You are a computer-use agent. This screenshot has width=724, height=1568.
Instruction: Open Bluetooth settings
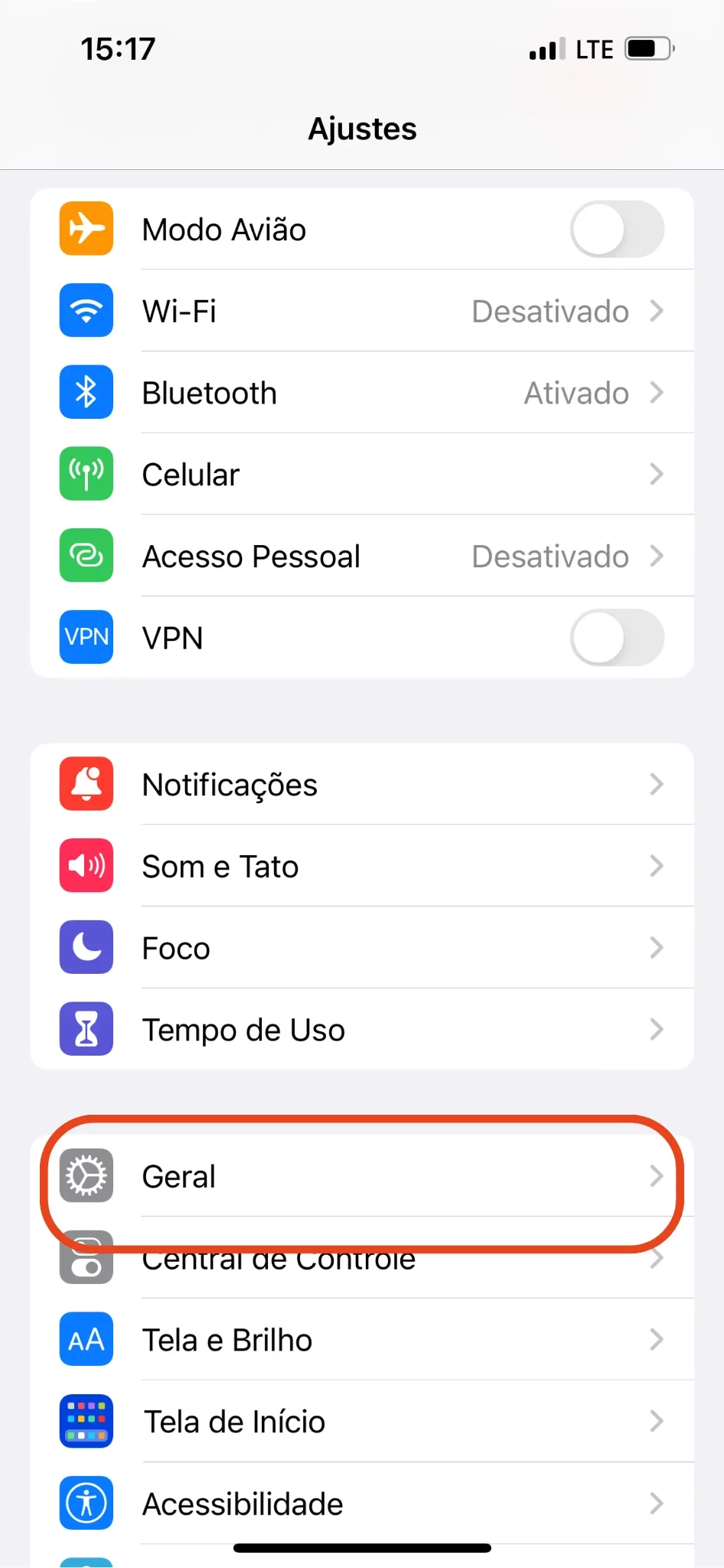[x=362, y=393]
